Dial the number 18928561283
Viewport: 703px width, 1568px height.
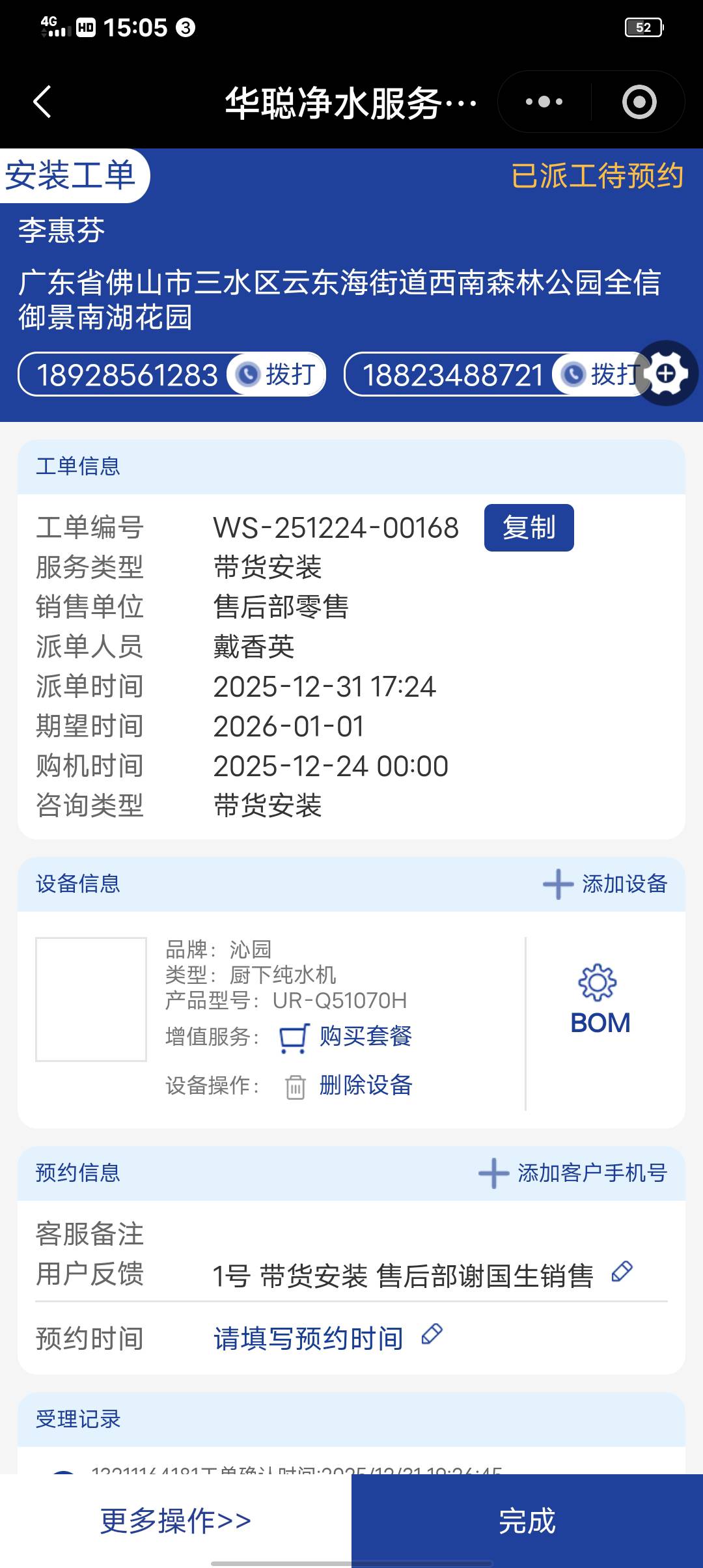click(277, 375)
